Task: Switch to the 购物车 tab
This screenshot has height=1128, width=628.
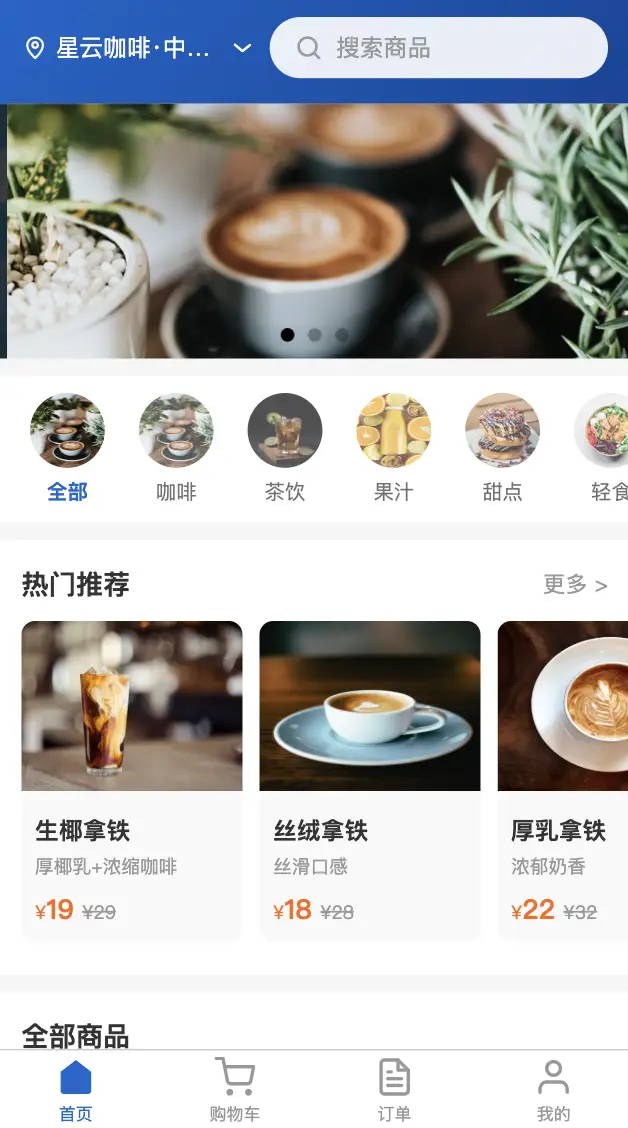Action: [x=235, y=1091]
